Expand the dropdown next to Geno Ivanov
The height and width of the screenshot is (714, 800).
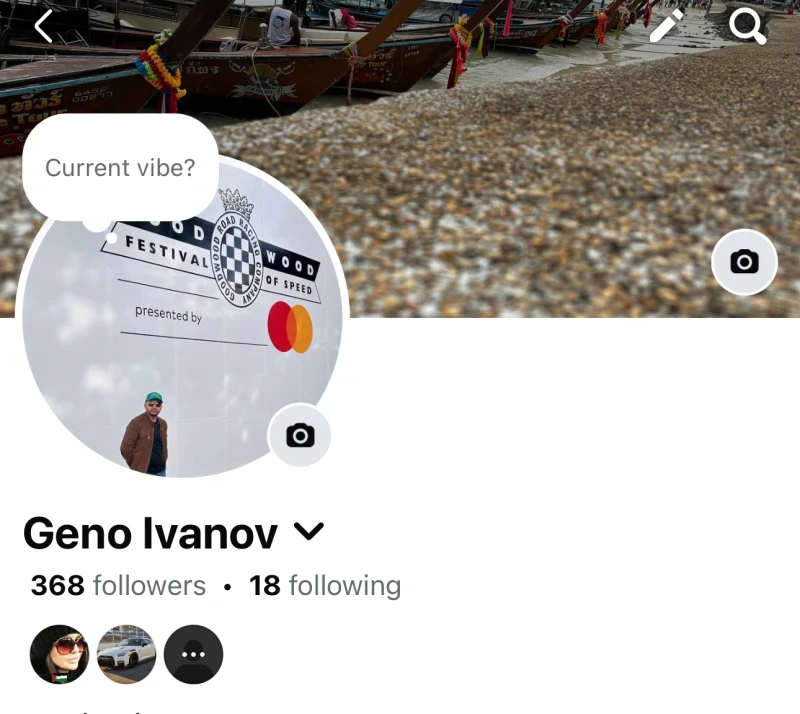click(310, 532)
